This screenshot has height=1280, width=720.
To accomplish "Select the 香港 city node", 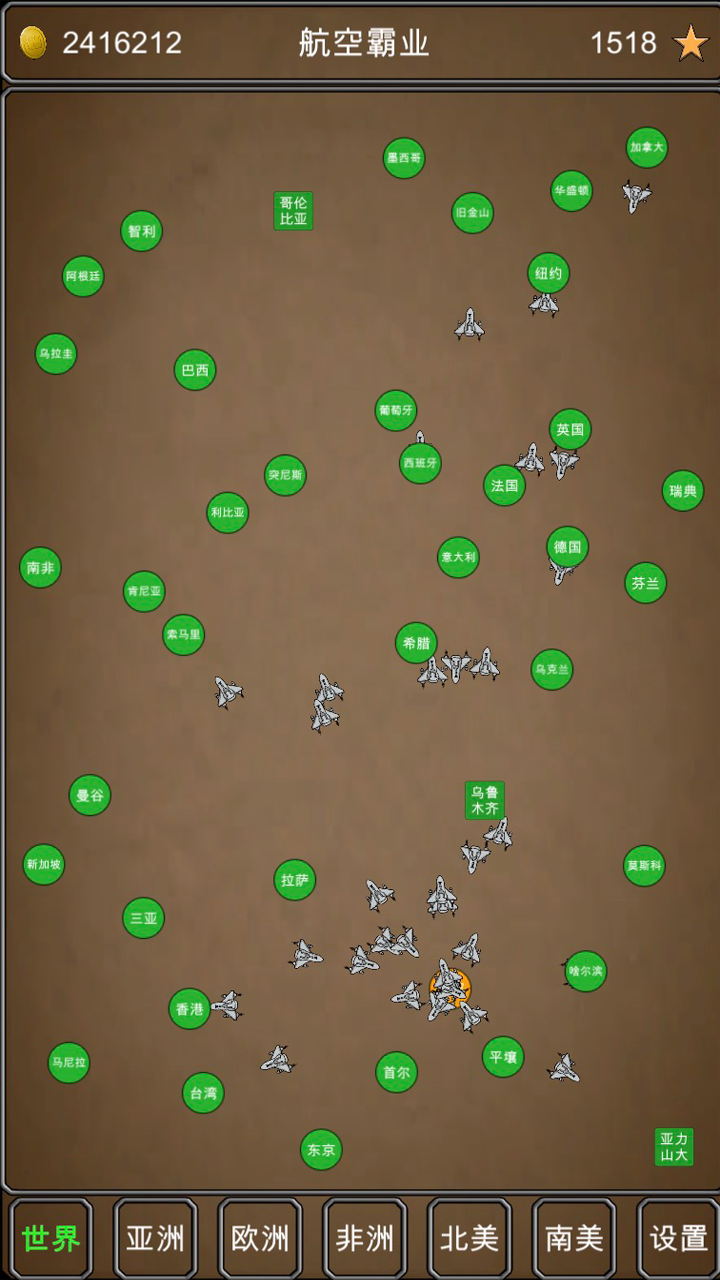I will point(189,1009).
